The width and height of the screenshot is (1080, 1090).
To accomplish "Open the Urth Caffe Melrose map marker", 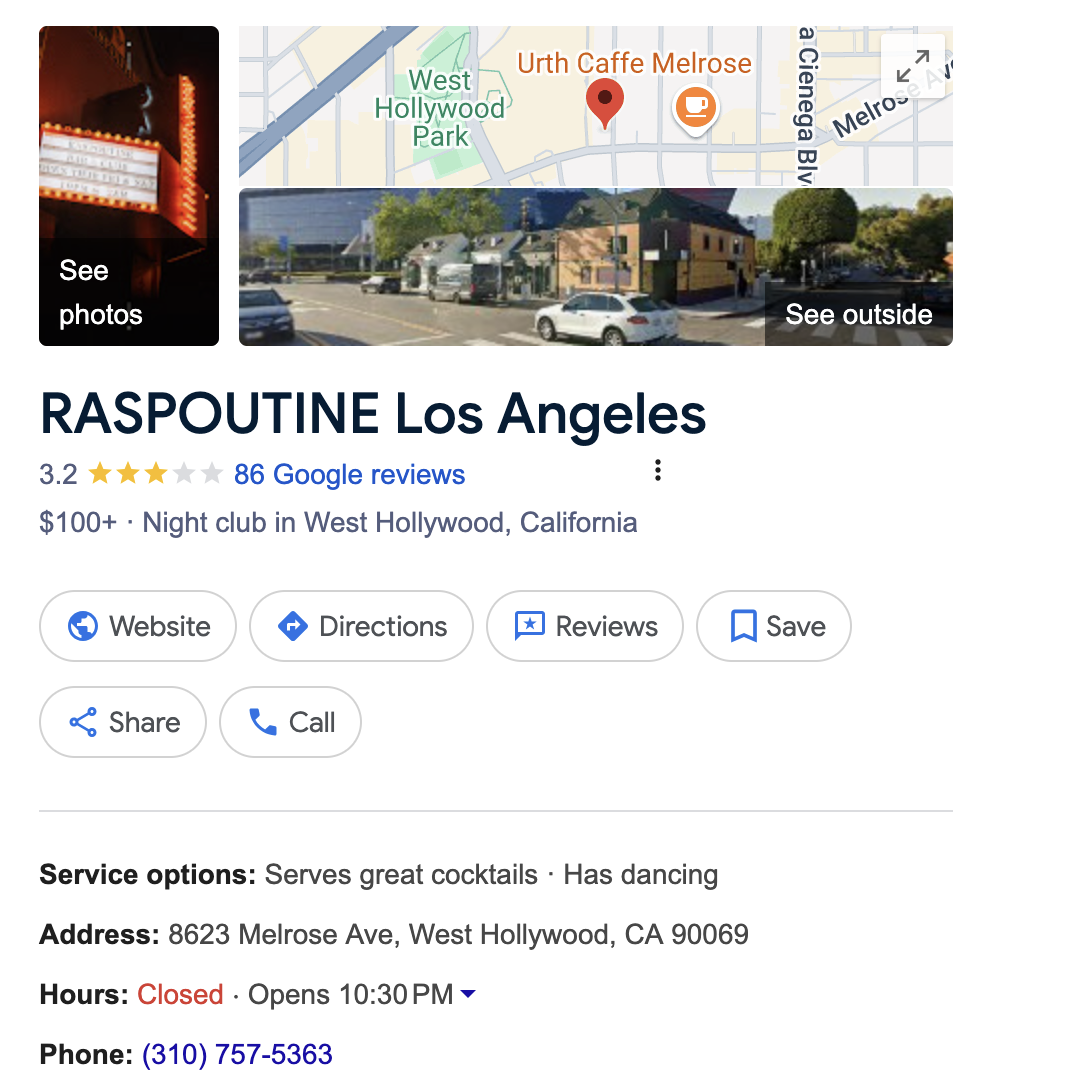I will [694, 106].
